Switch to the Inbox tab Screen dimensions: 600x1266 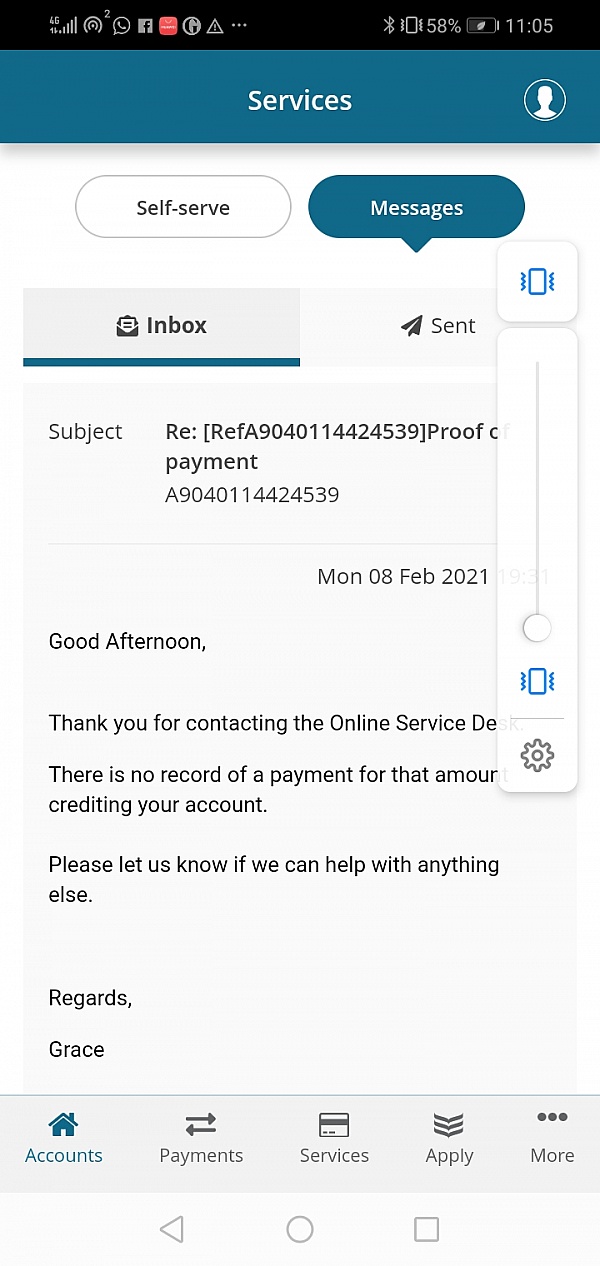click(161, 326)
